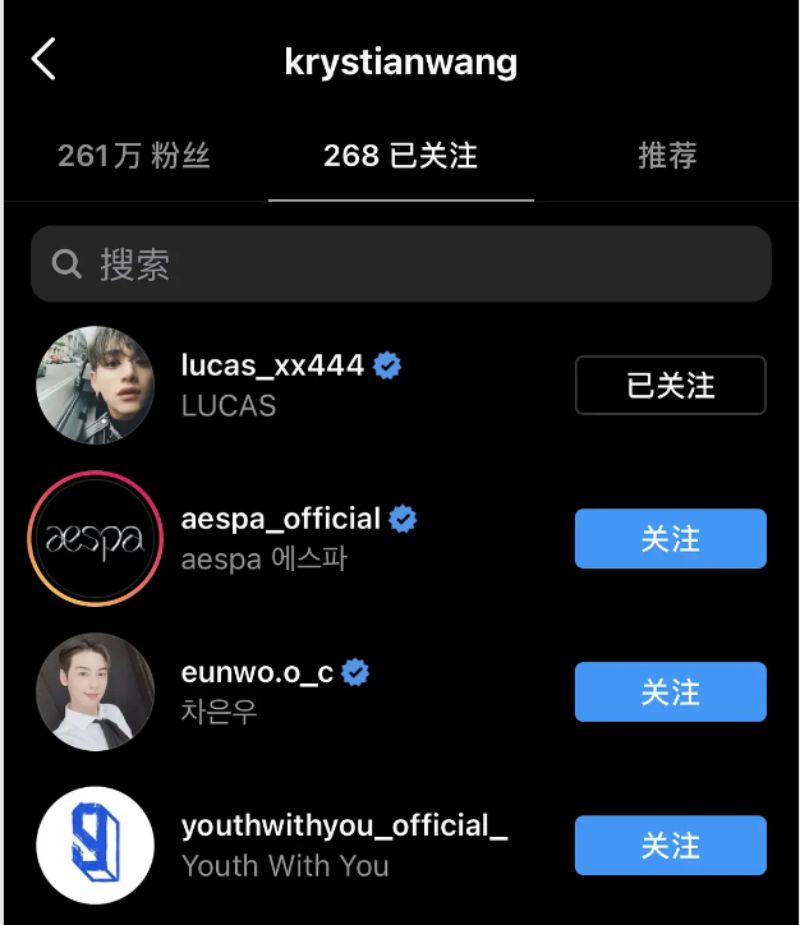Screen dimensions: 800x925
Task: Tap the 搜索 search field
Action: point(400,265)
